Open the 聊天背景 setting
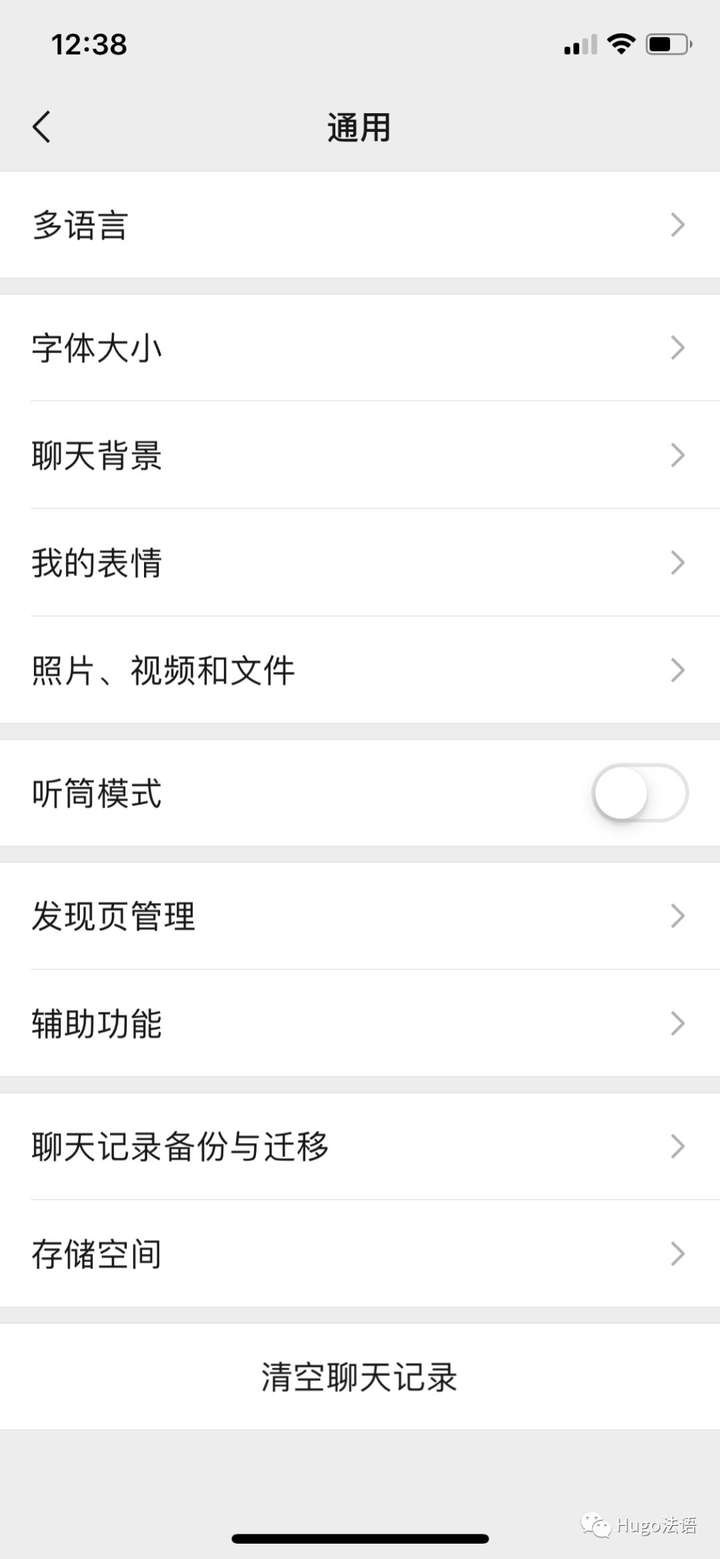720x1559 pixels. (360, 455)
